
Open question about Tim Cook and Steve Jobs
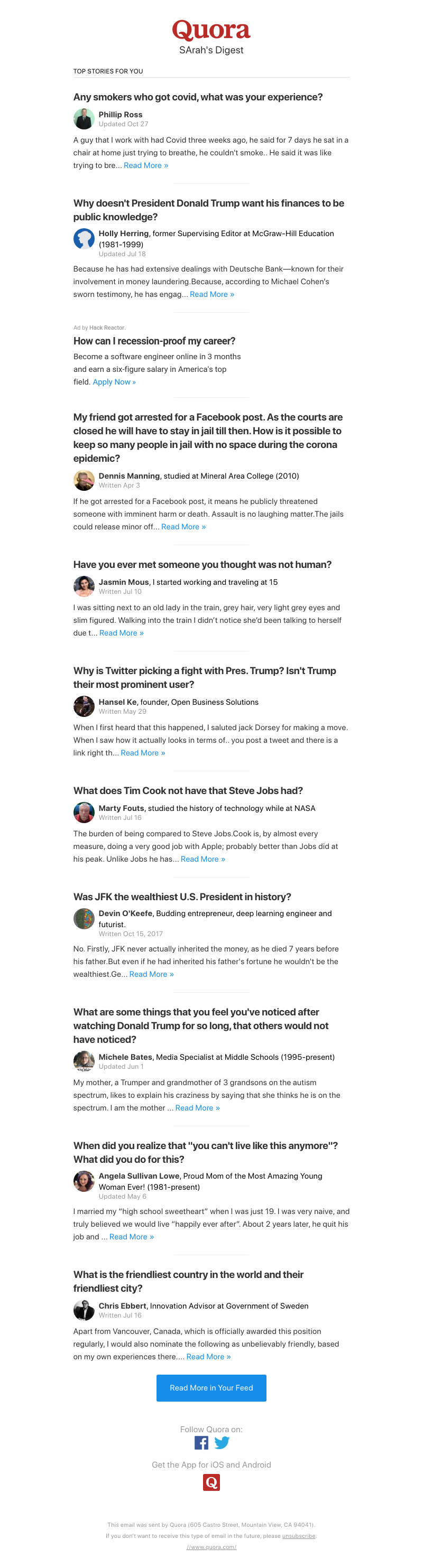[x=188, y=791]
